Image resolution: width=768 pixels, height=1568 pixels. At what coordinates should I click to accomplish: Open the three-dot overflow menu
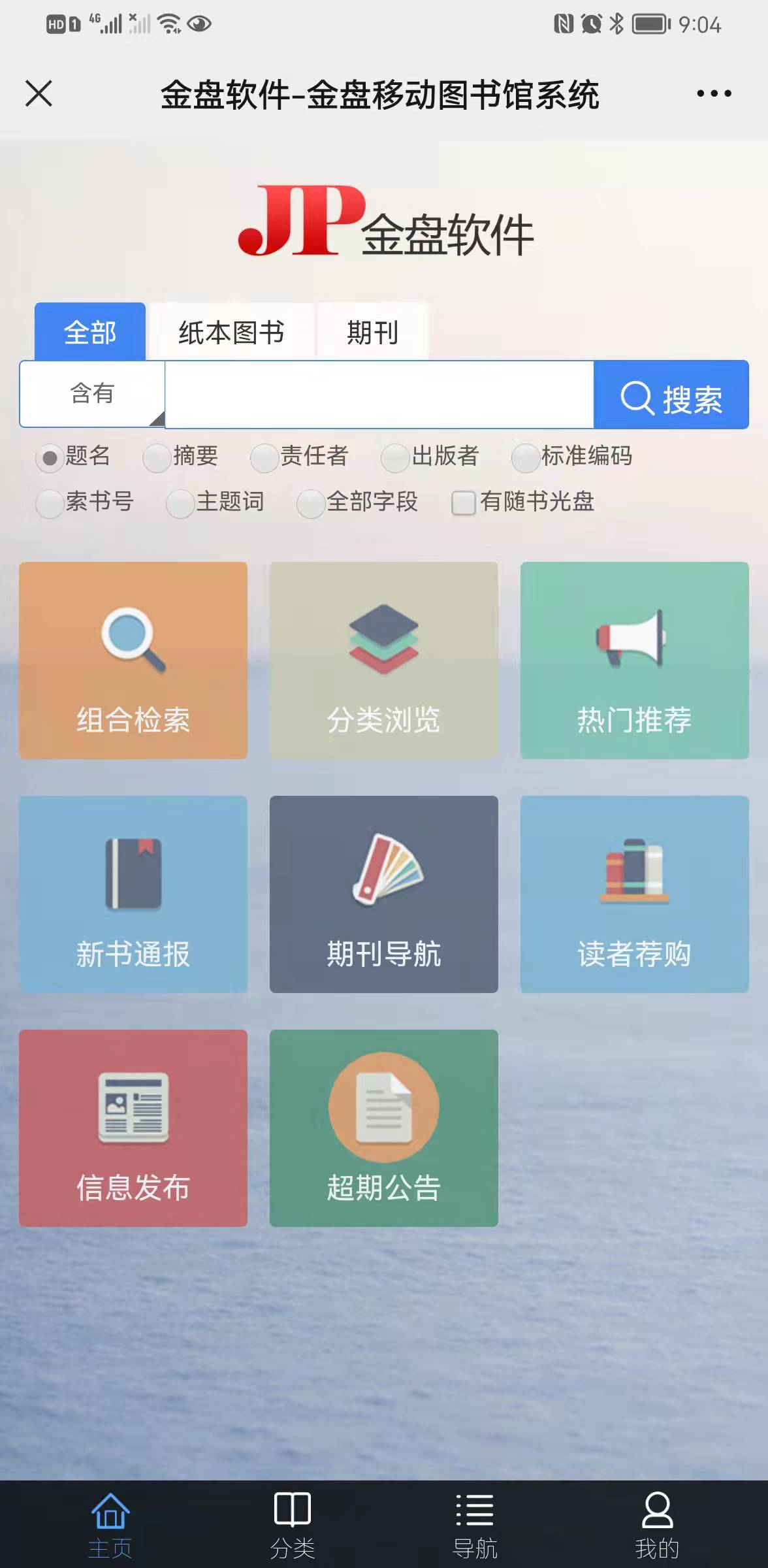pos(714,93)
